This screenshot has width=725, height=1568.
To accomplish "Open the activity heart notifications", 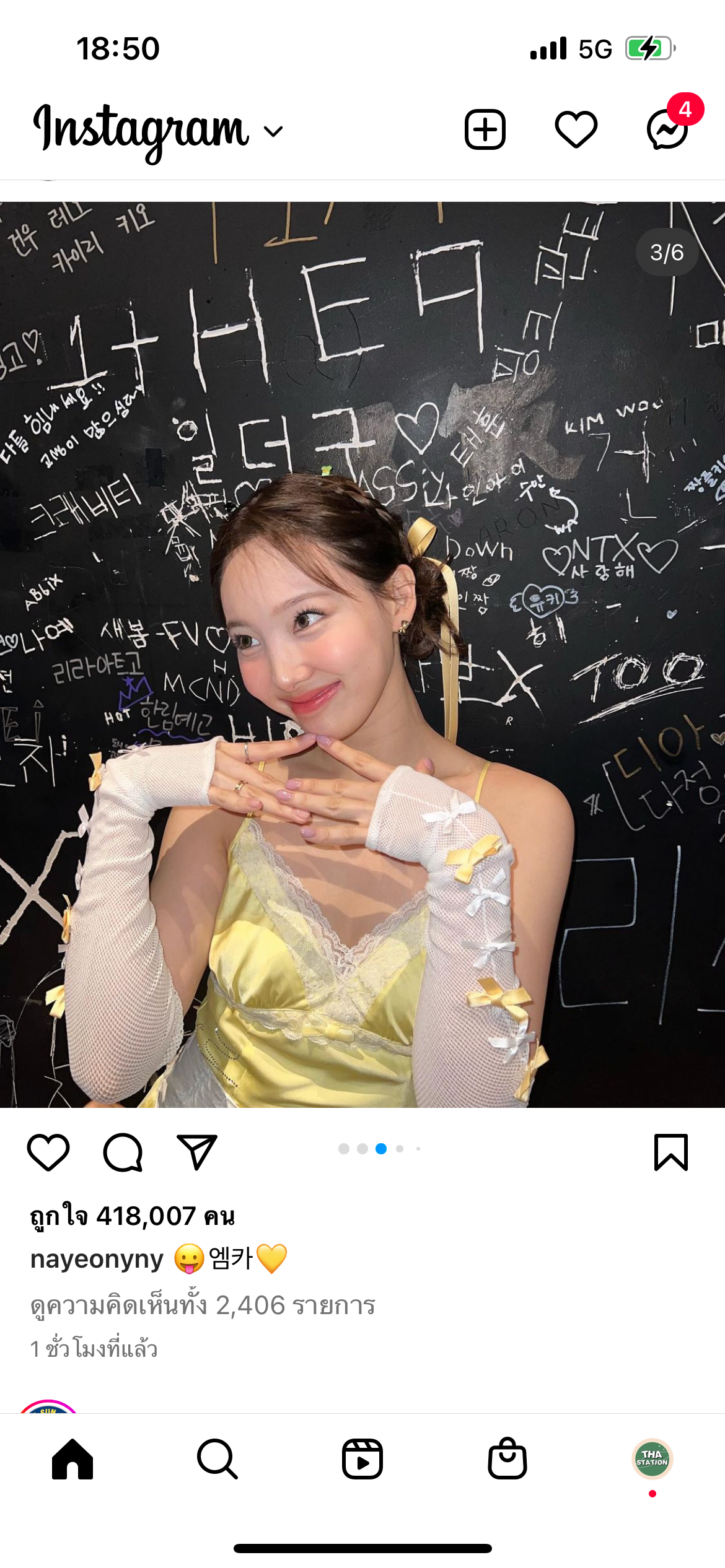I will tap(576, 130).
